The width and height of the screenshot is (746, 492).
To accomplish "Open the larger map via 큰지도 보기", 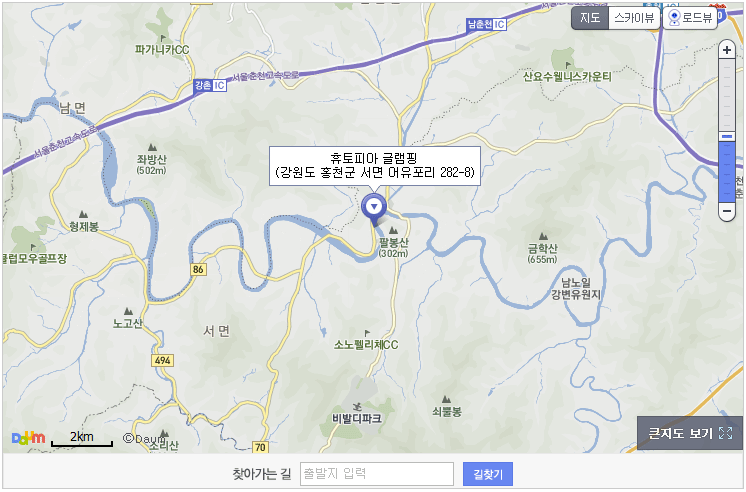I will pos(690,433).
